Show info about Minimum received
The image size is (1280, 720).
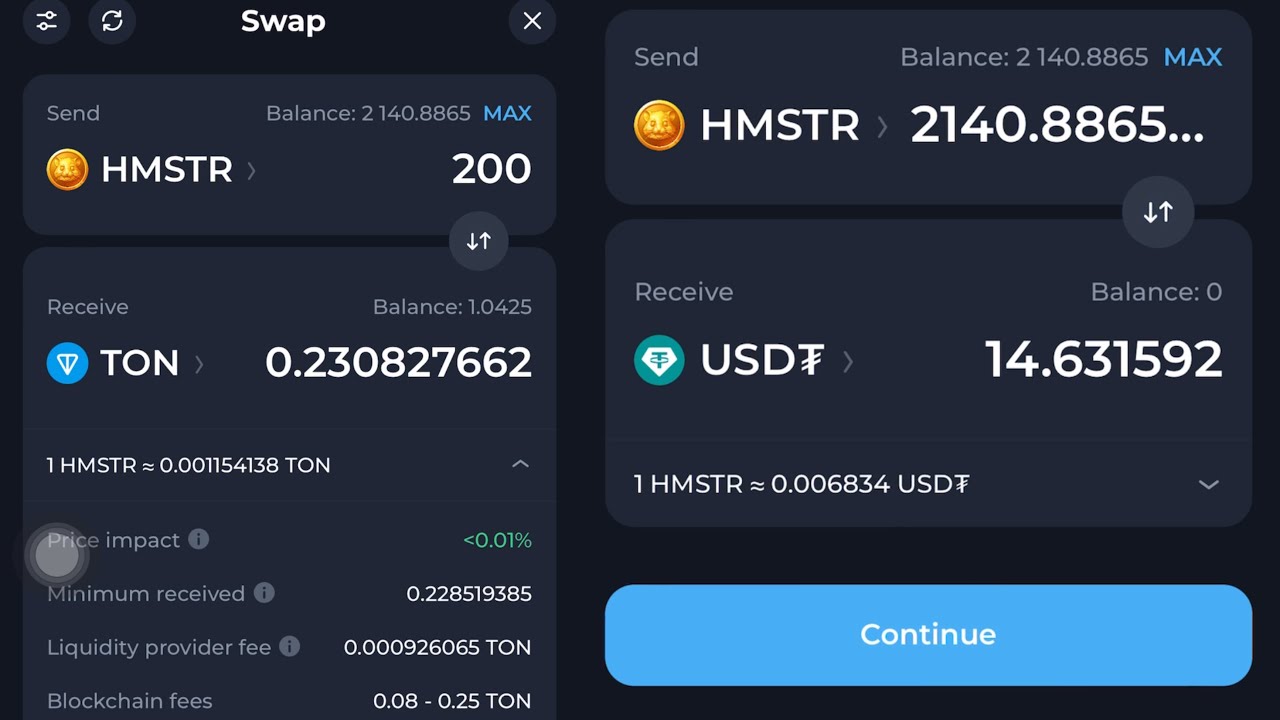(264, 593)
